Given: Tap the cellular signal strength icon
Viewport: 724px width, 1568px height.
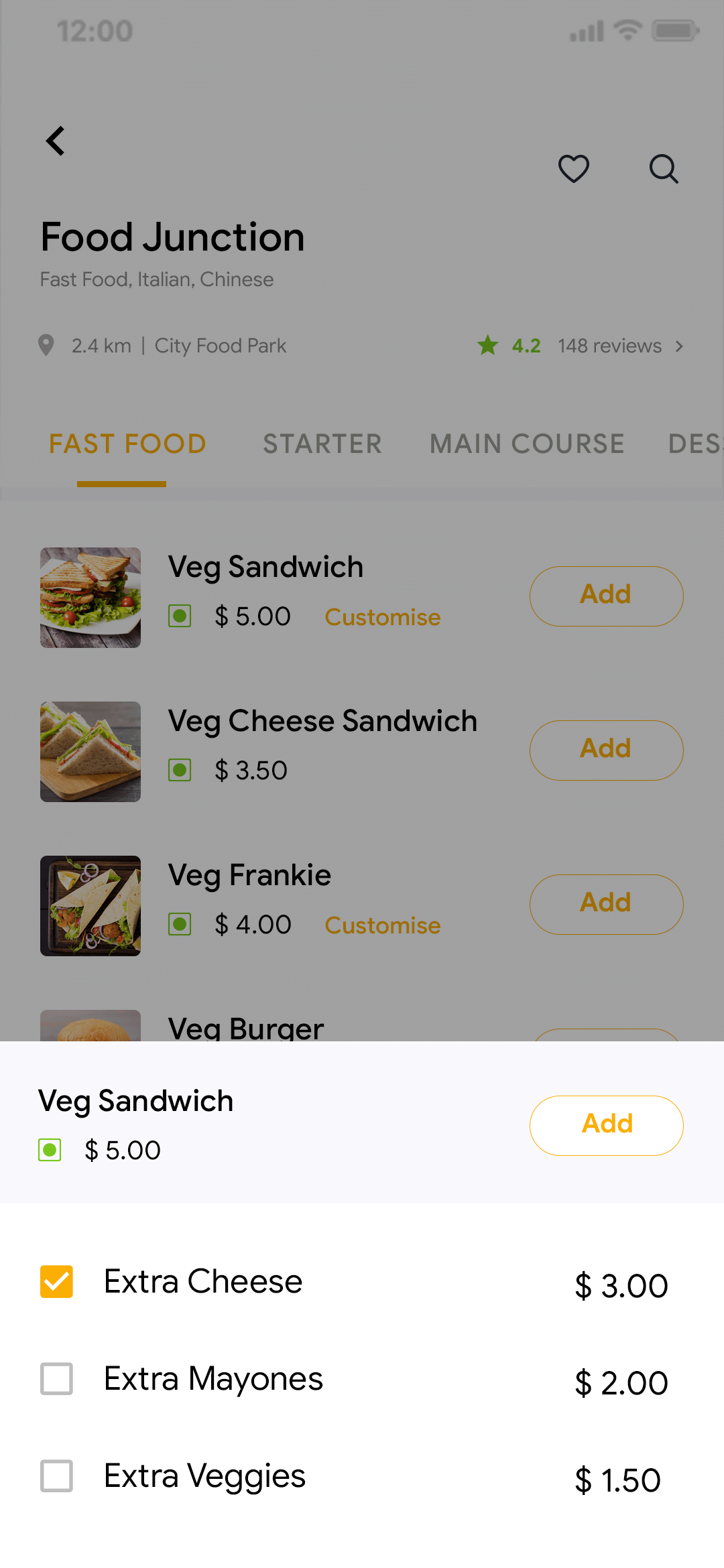Looking at the screenshot, I should [586, 29].
